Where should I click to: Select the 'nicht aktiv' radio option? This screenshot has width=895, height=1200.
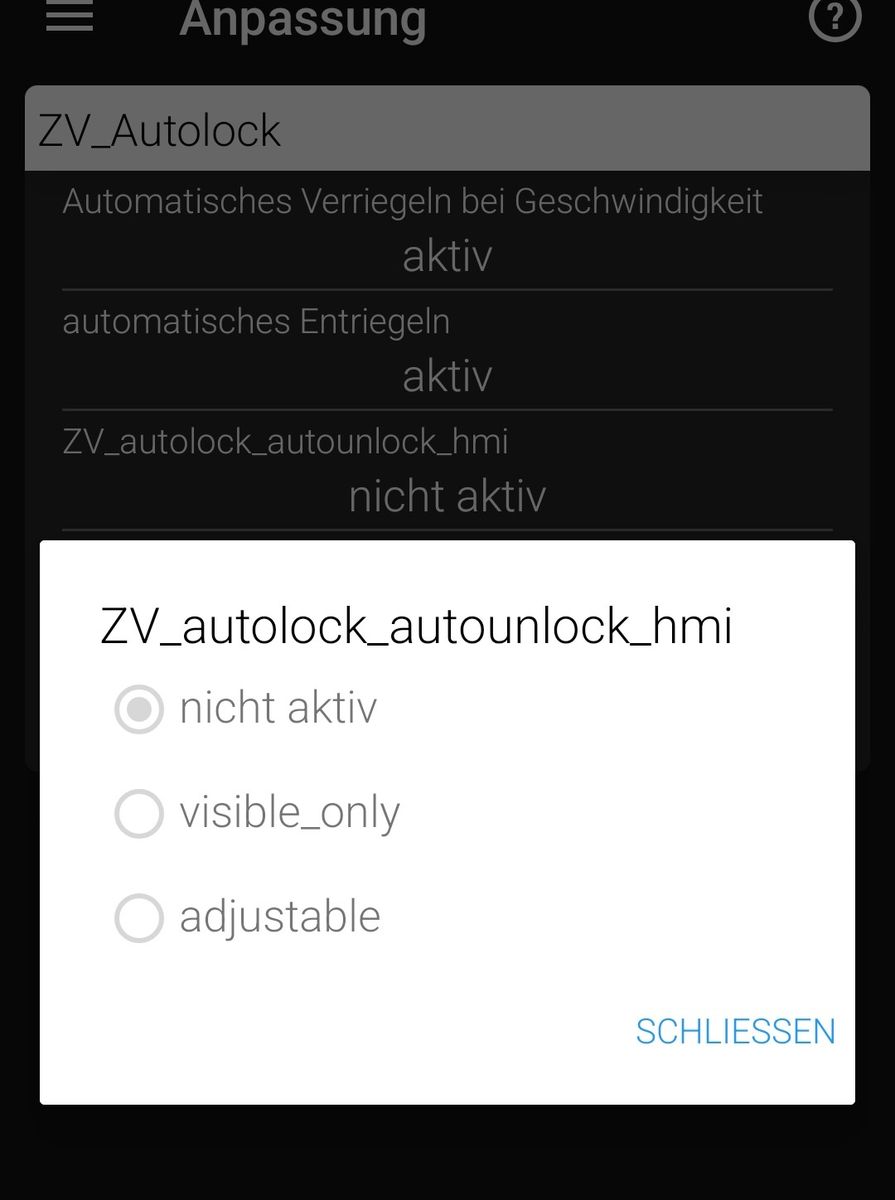tap(139, 710)
